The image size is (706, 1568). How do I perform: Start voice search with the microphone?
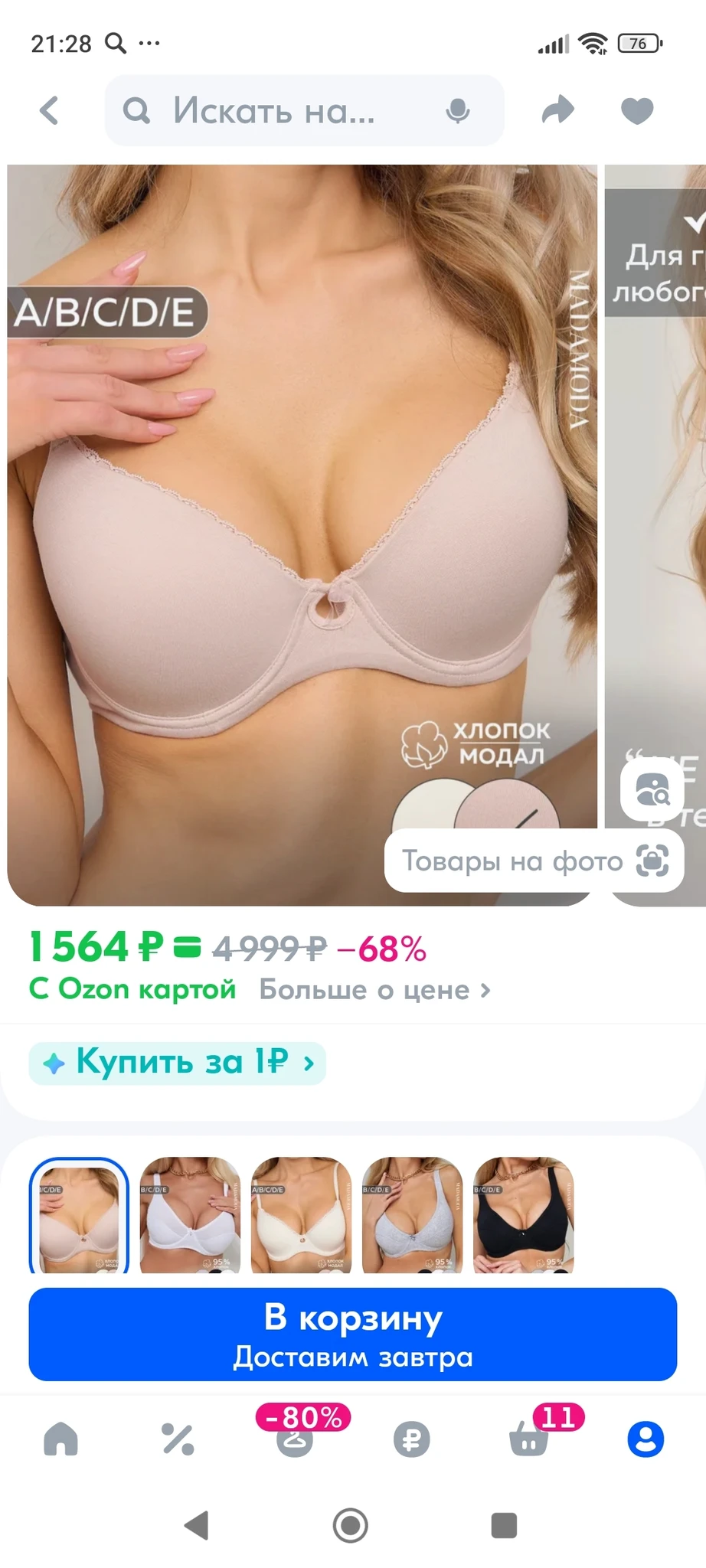coord(458,112)
